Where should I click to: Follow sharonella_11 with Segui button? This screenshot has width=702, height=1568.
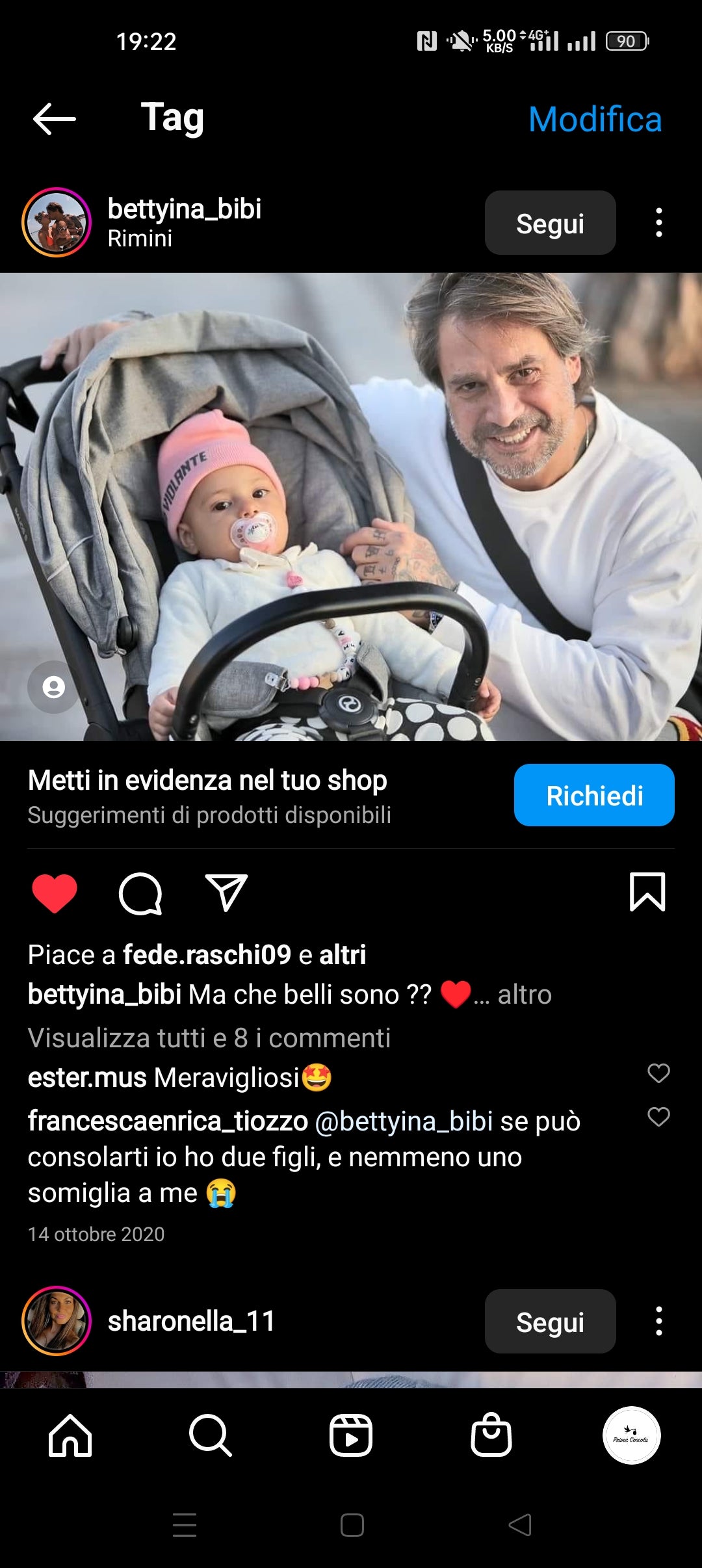550,1322
